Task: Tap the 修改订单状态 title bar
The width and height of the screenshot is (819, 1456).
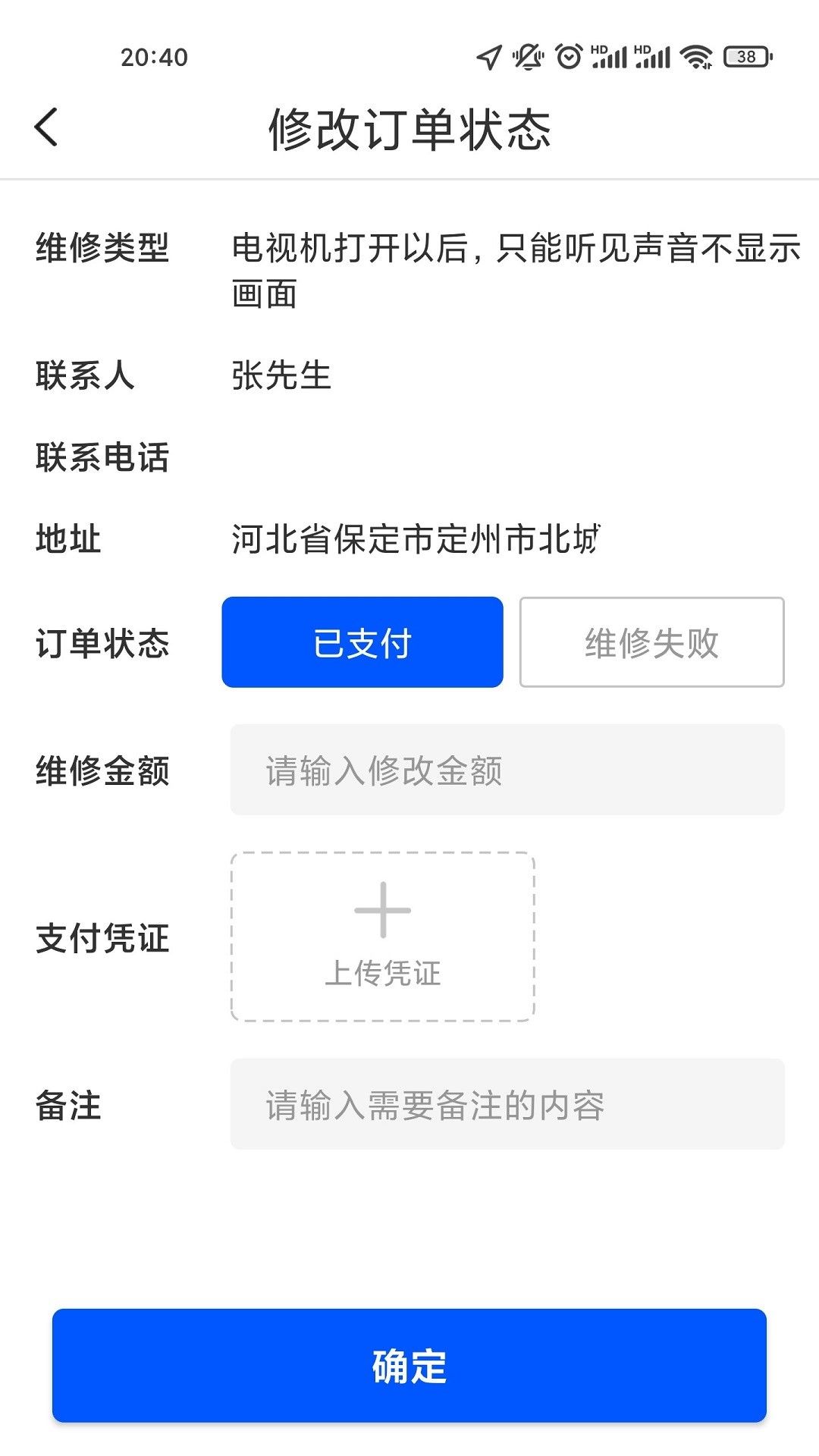Action: coord(409,127)
